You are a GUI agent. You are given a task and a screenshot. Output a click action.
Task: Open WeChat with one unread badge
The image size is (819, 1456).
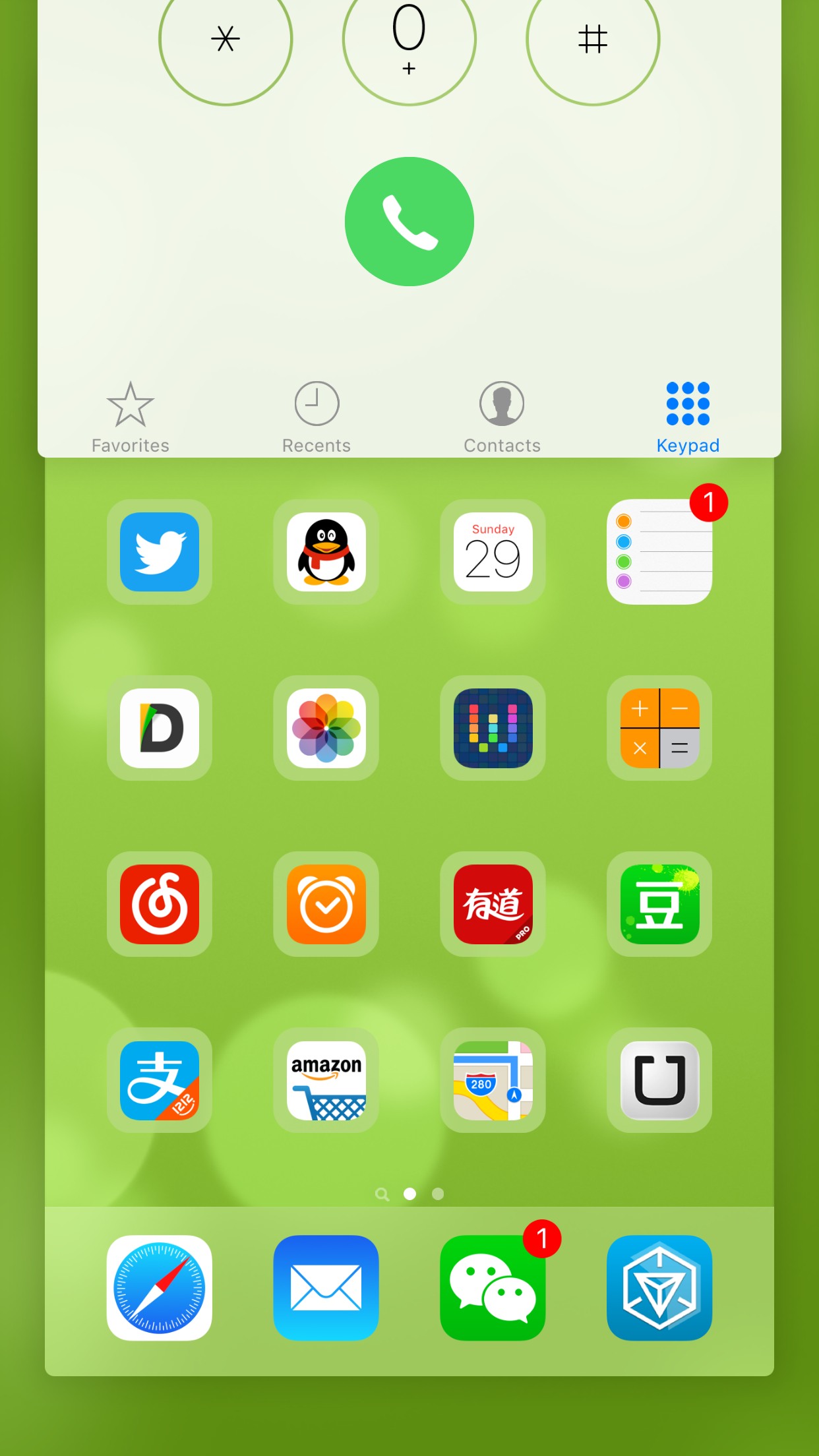point(493,1288)
